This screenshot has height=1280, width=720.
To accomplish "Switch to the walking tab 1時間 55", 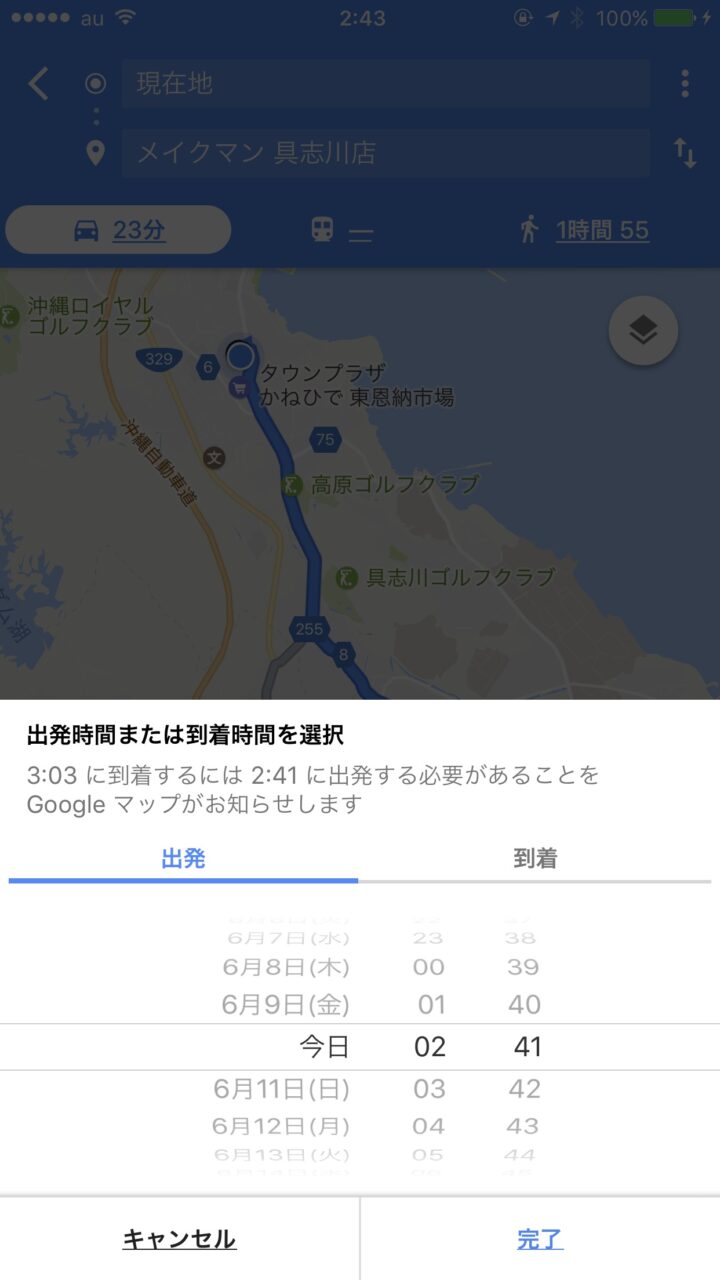I will 585,231.
